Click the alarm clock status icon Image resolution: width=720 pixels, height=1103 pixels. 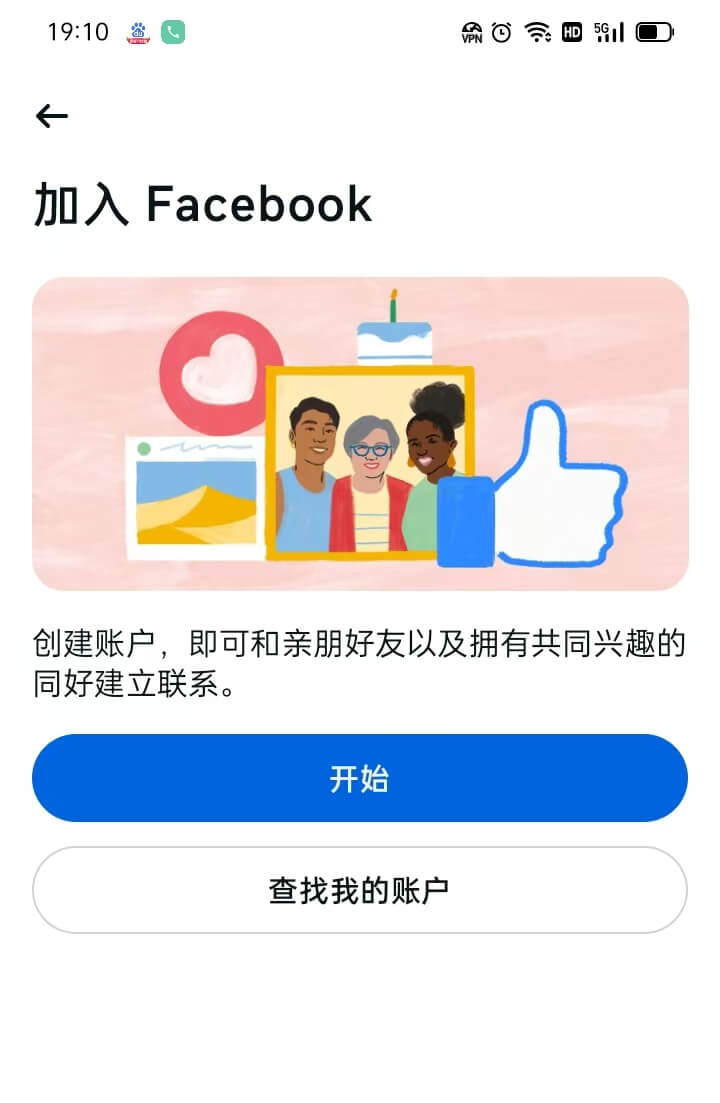(502, 33)
